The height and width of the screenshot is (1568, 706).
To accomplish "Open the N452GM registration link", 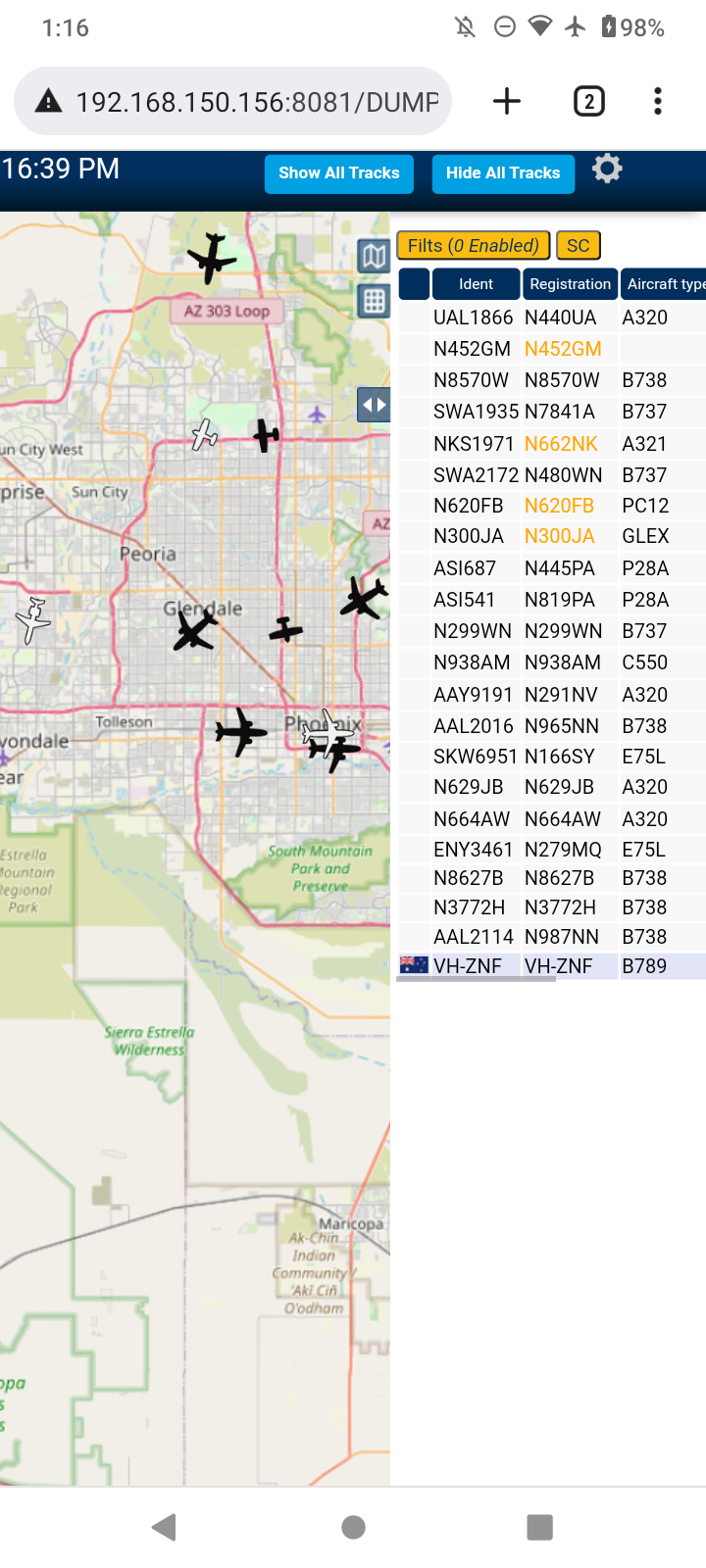I will [x=563, y=349].
